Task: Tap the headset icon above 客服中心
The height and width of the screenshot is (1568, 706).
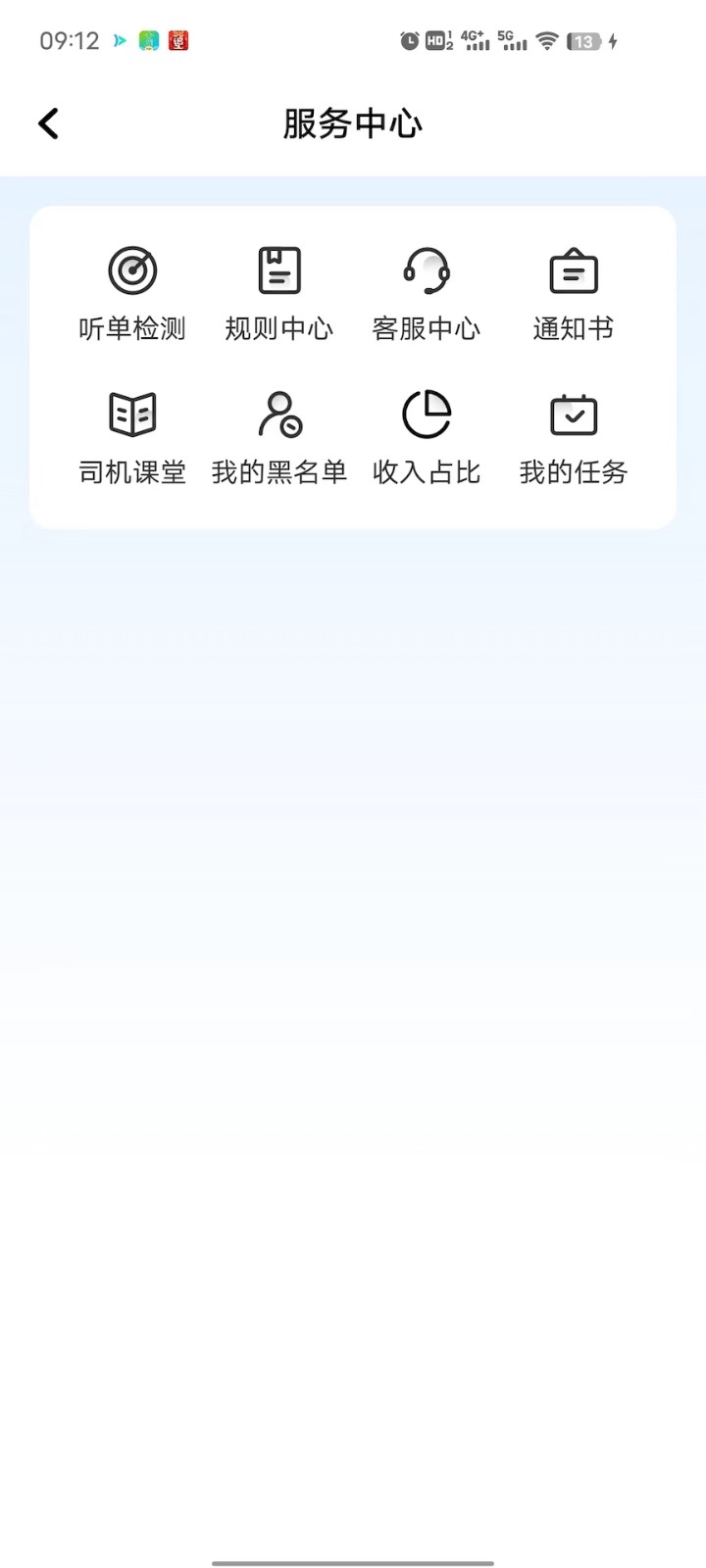Action: (427, 269)
